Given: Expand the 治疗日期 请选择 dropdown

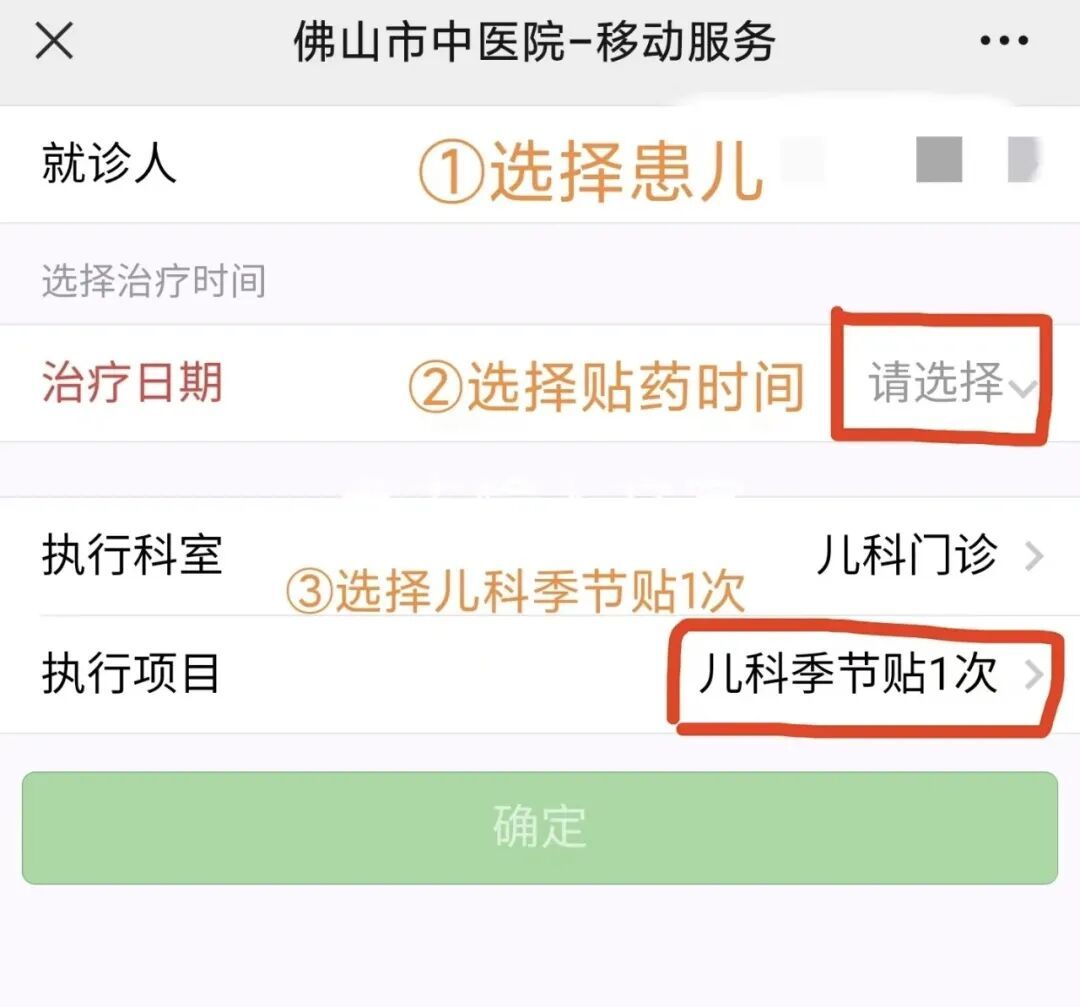Looking at the screenshot, I should [x=950, y=384].
